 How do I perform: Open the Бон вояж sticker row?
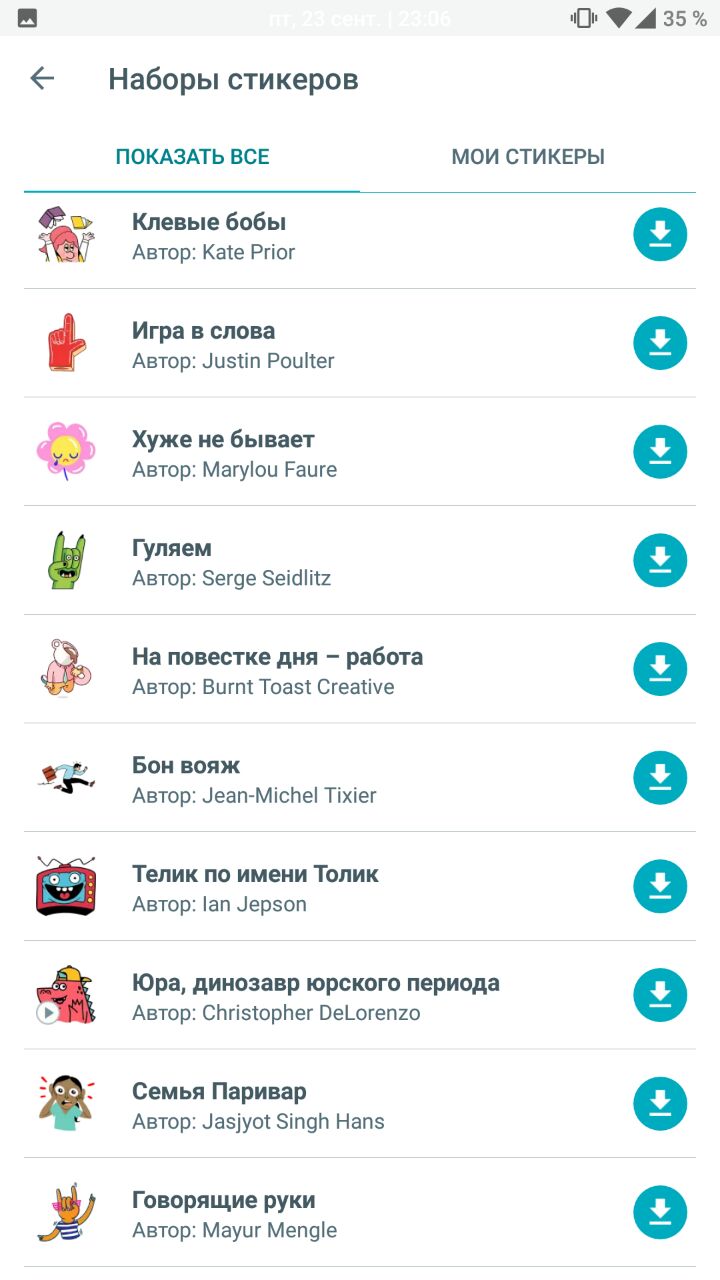pyautogui.click(x=300, y=780)
